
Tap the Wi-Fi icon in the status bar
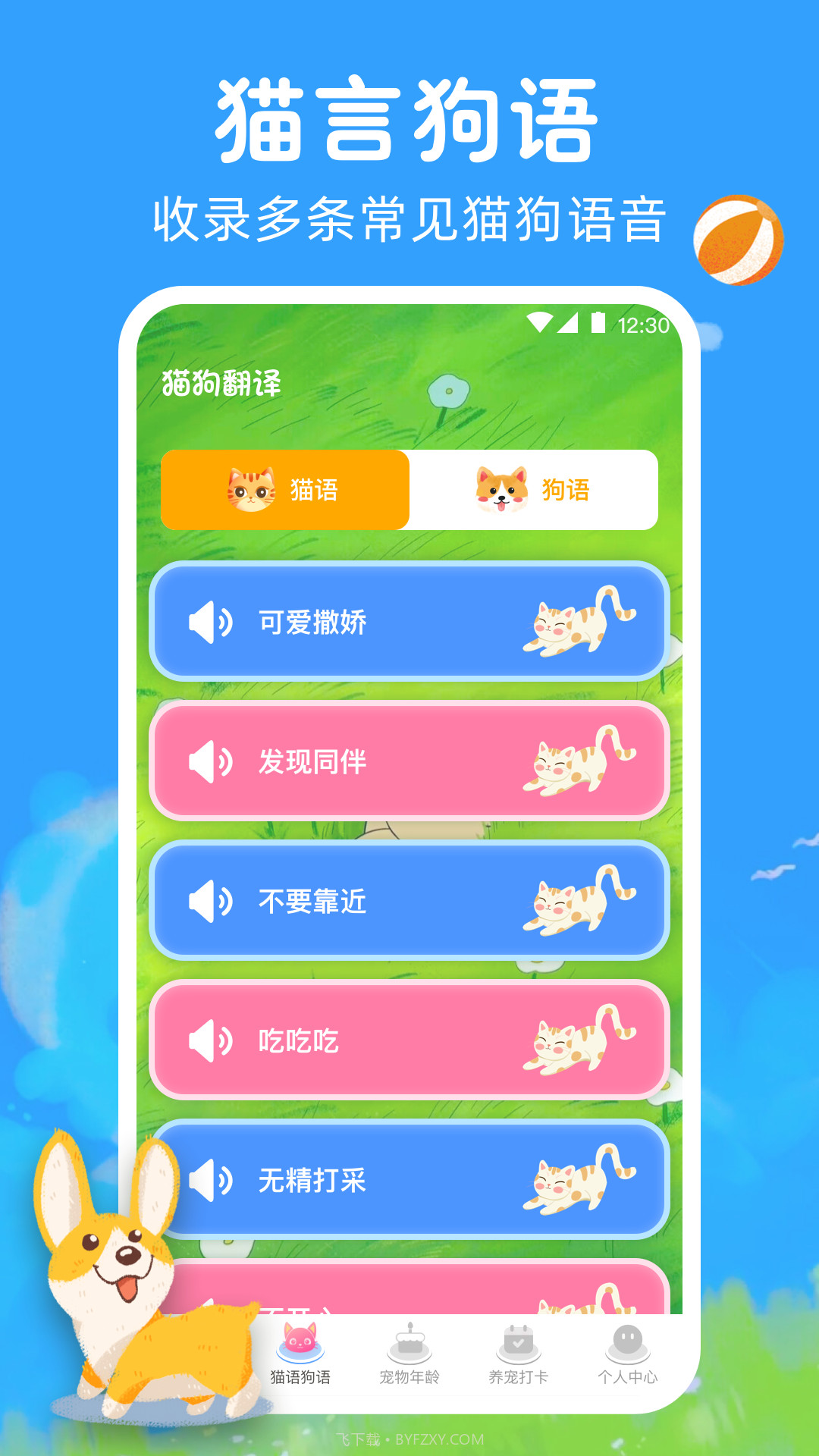(541, 322)
